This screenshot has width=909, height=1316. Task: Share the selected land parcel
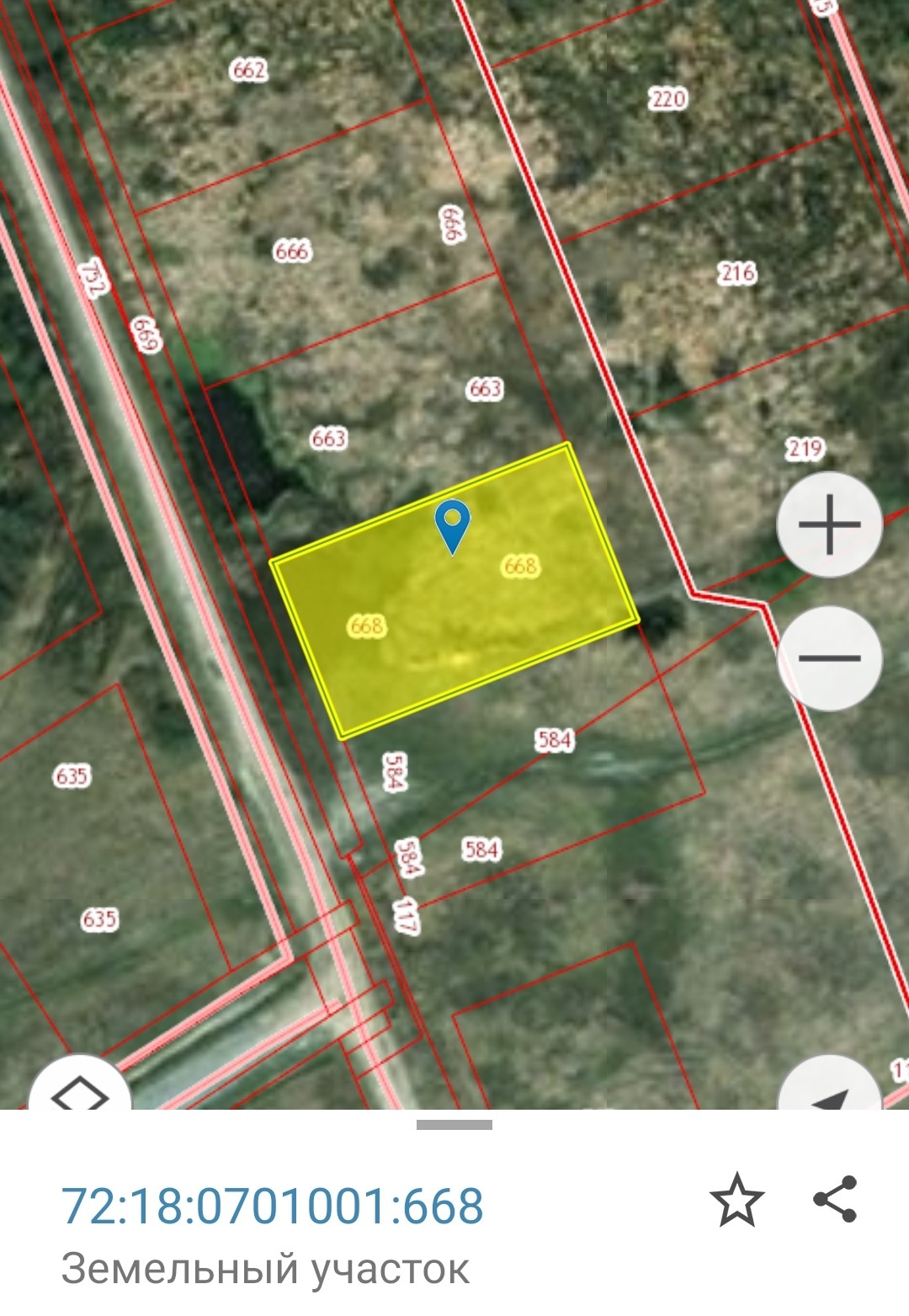(x=835, y=1199)
